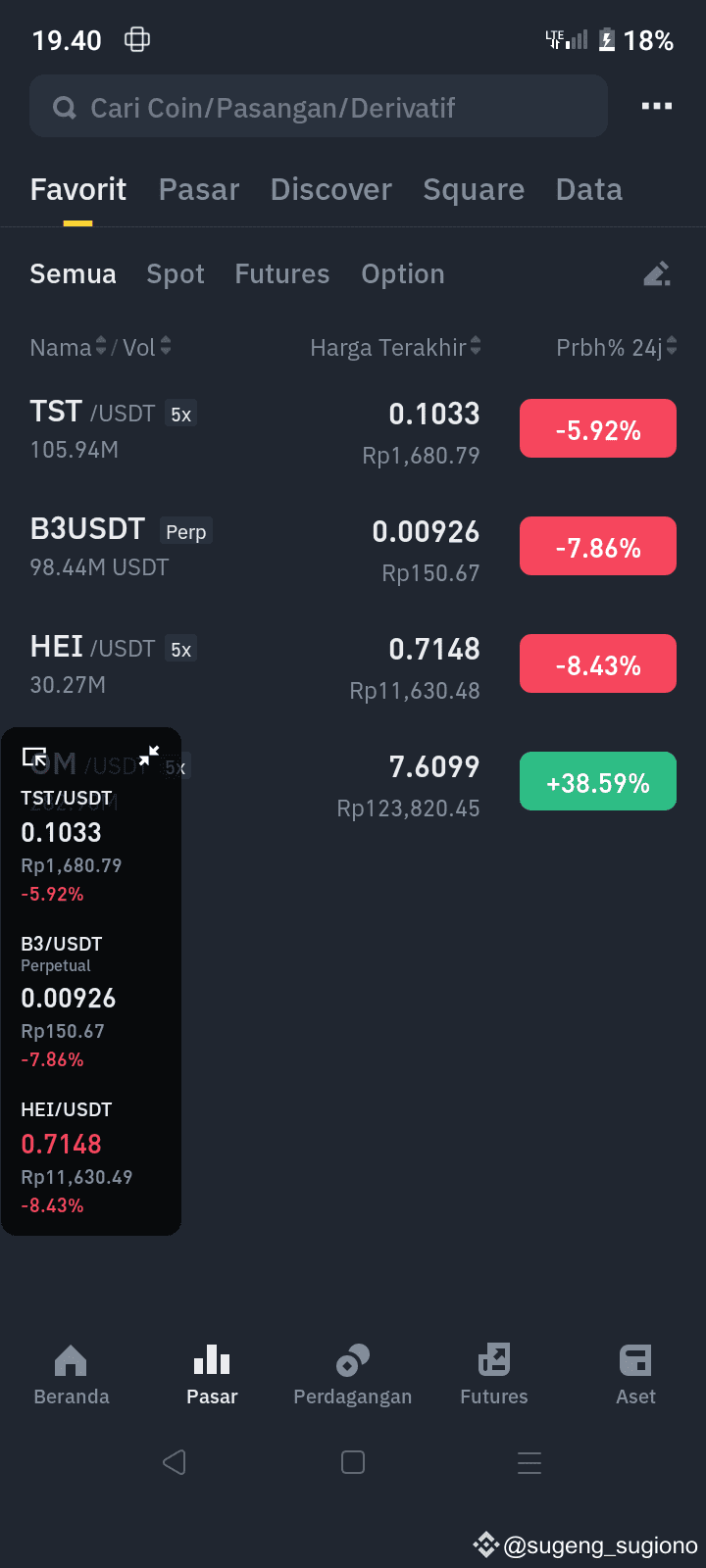
Task: Toggle the Spot filter
Action: click(x=176, y=274)
